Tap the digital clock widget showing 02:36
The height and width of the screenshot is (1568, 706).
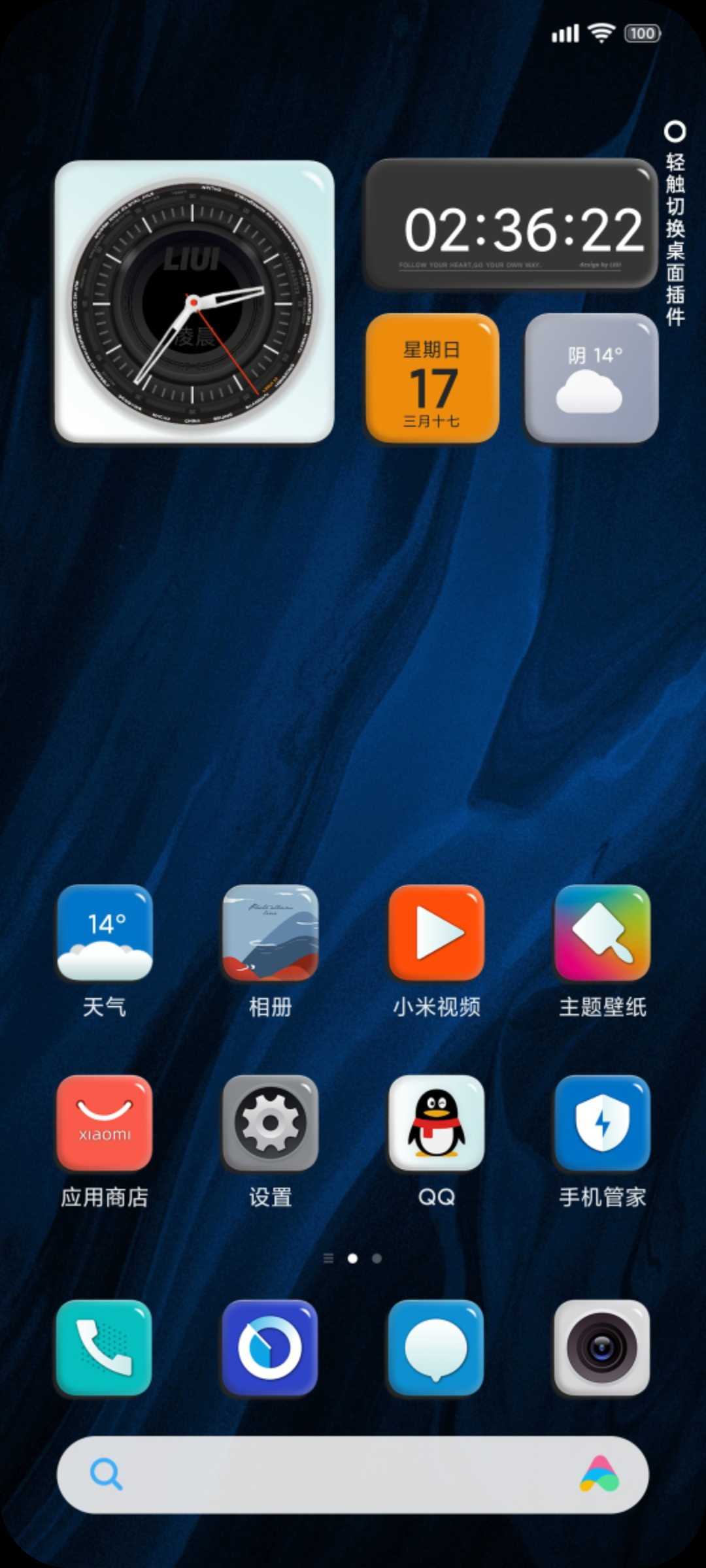[511, 224]
